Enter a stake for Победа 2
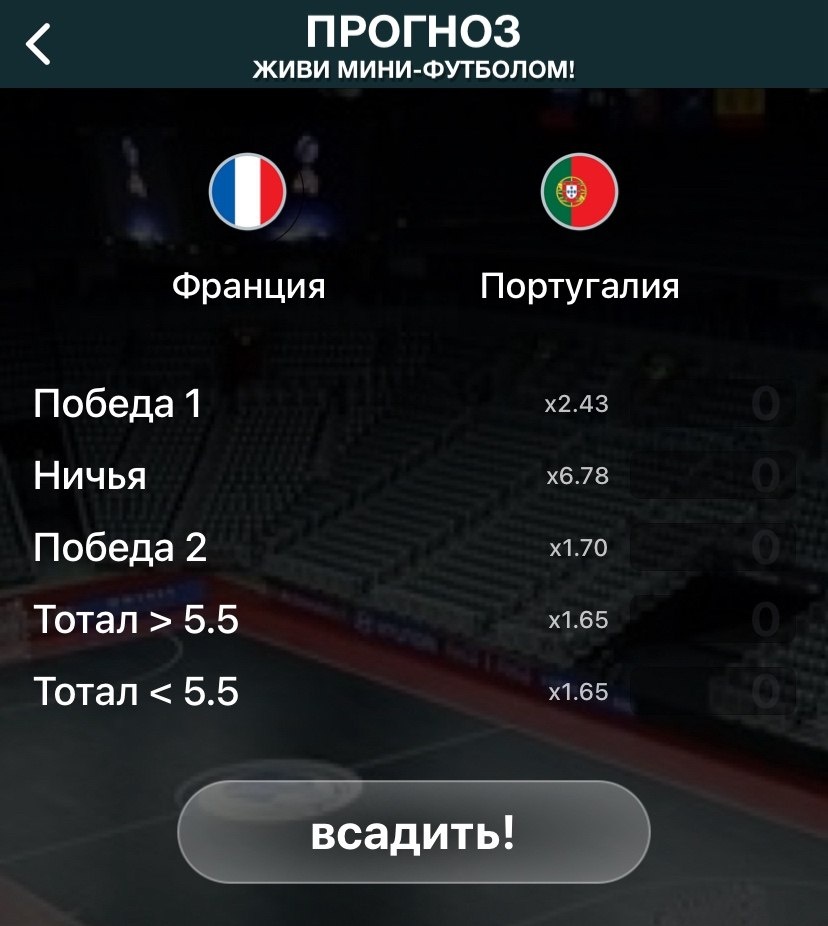Screen dimensions: 828x926 pyautogui.click(x=763, y=548)
